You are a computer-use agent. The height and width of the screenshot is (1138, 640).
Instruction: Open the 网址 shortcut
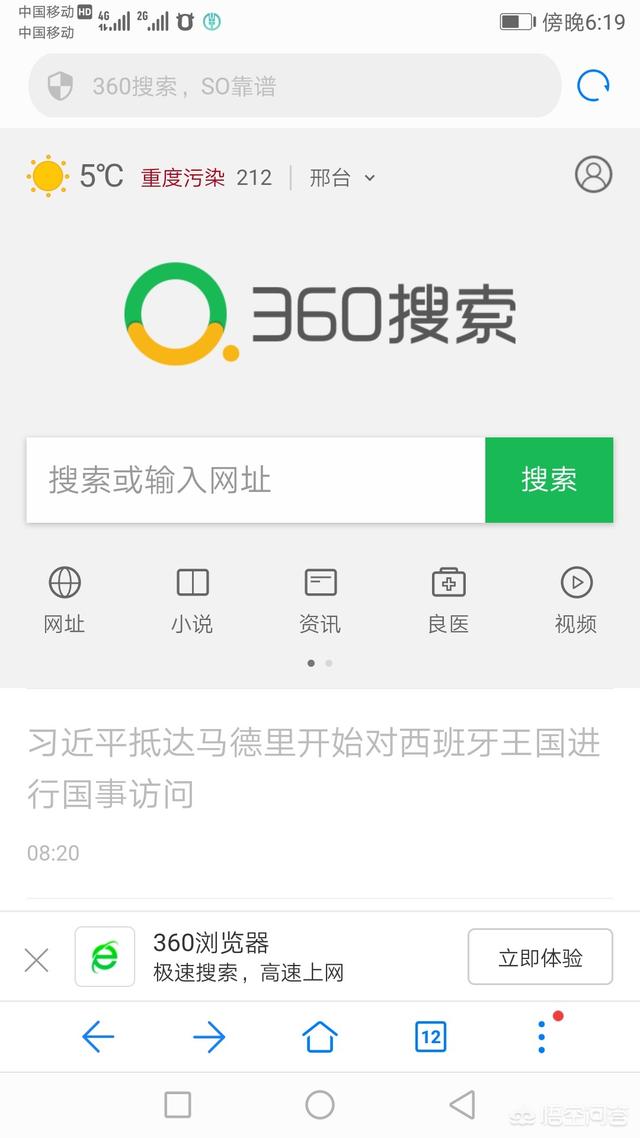pos(65,600)
